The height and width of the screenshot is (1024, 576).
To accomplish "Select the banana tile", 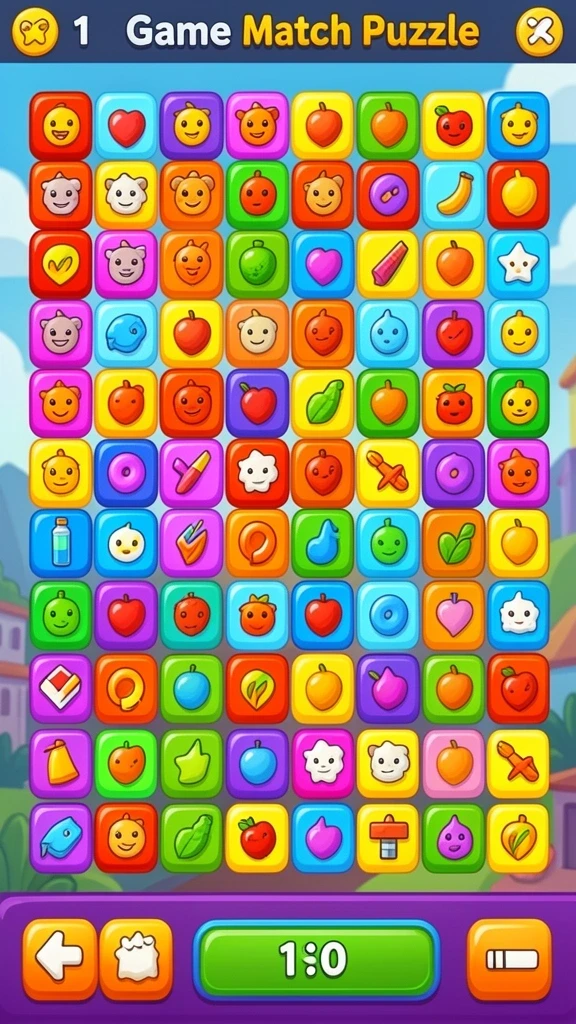I will pyautogui.click(x=453, y=195).
